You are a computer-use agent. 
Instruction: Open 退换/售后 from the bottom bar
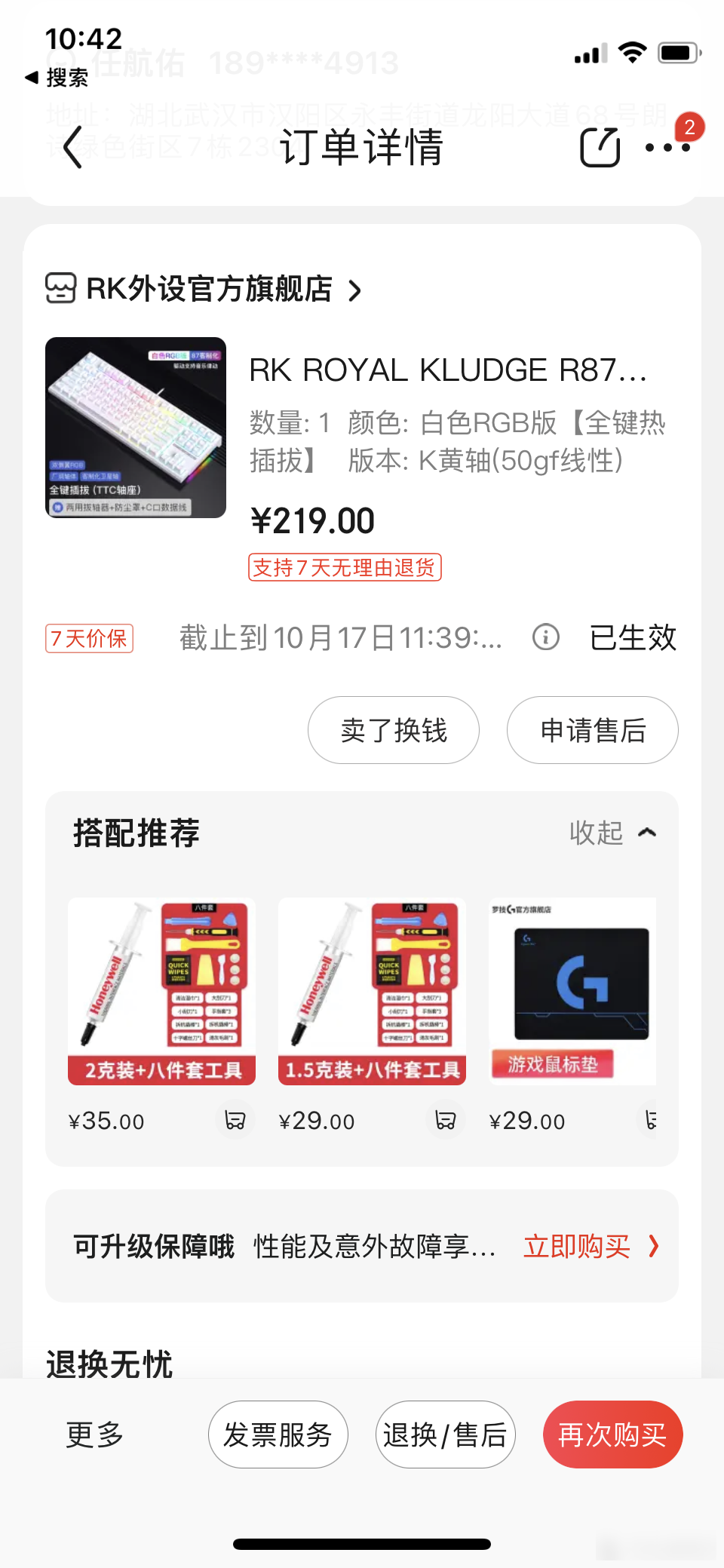pos(446,1435)
